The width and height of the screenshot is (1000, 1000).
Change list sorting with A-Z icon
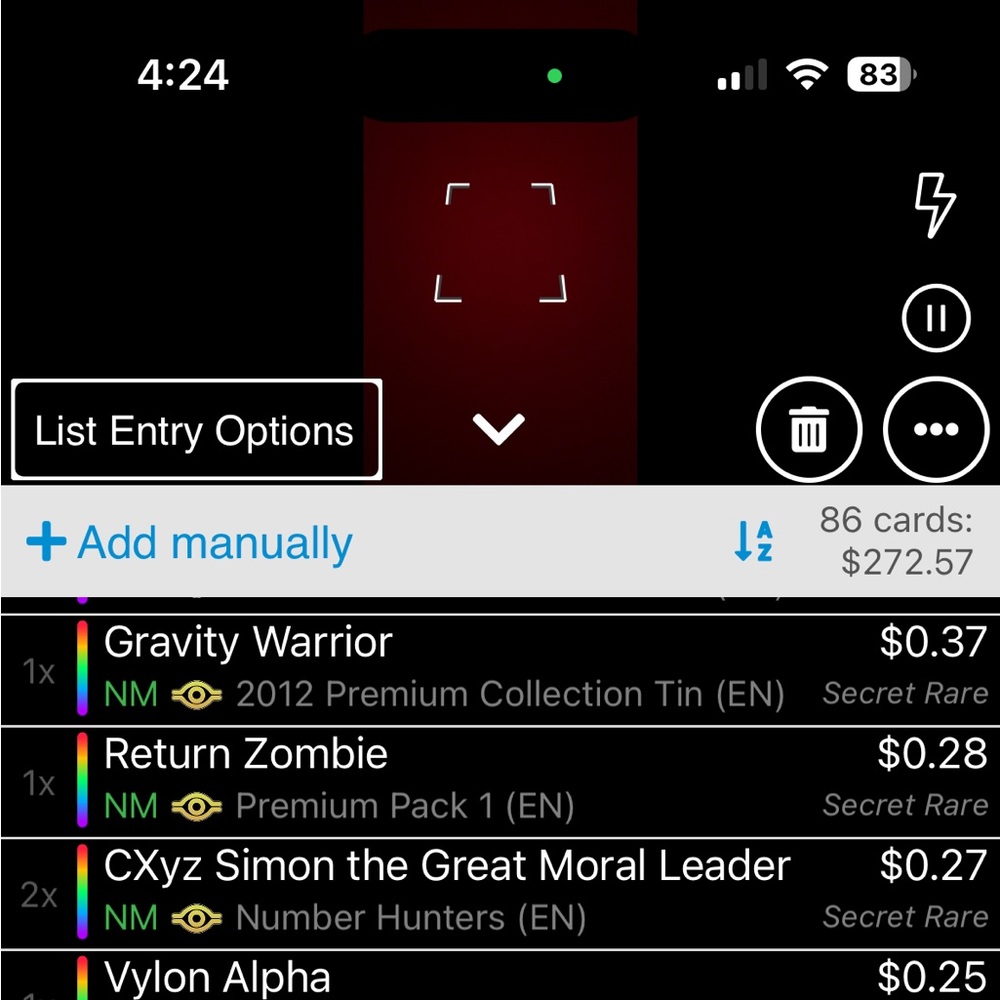tap(754, 541)
